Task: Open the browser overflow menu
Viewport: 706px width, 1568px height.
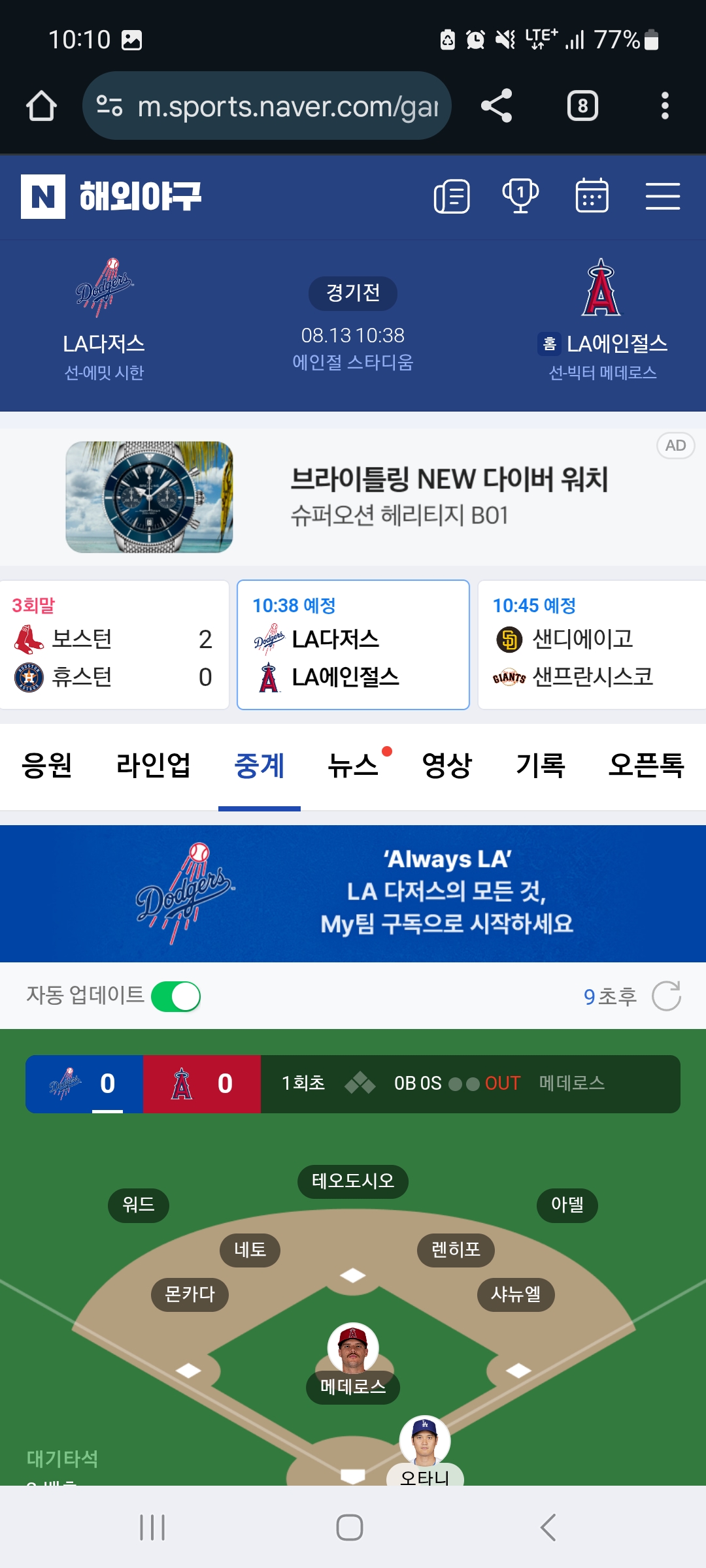Action: [665, 106]
